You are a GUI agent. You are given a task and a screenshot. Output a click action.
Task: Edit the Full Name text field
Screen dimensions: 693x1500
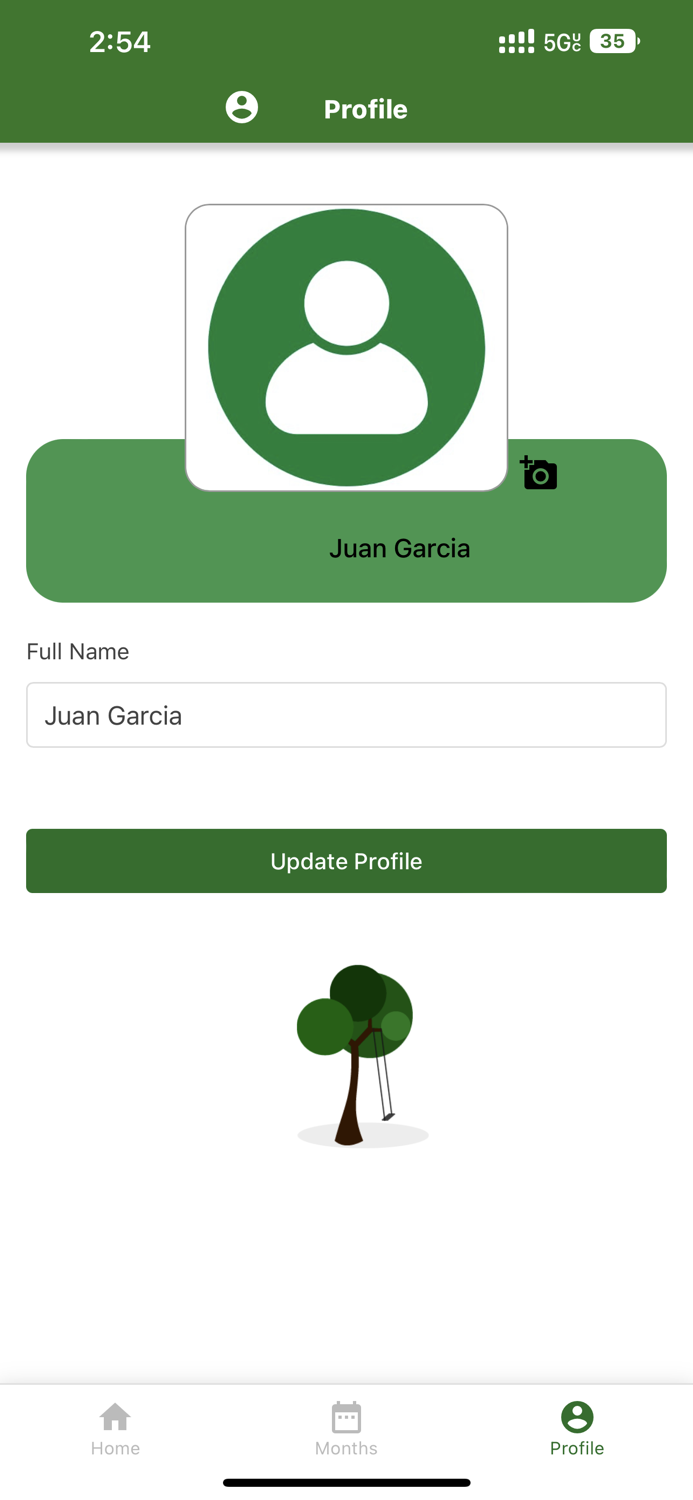click(346, 715)
